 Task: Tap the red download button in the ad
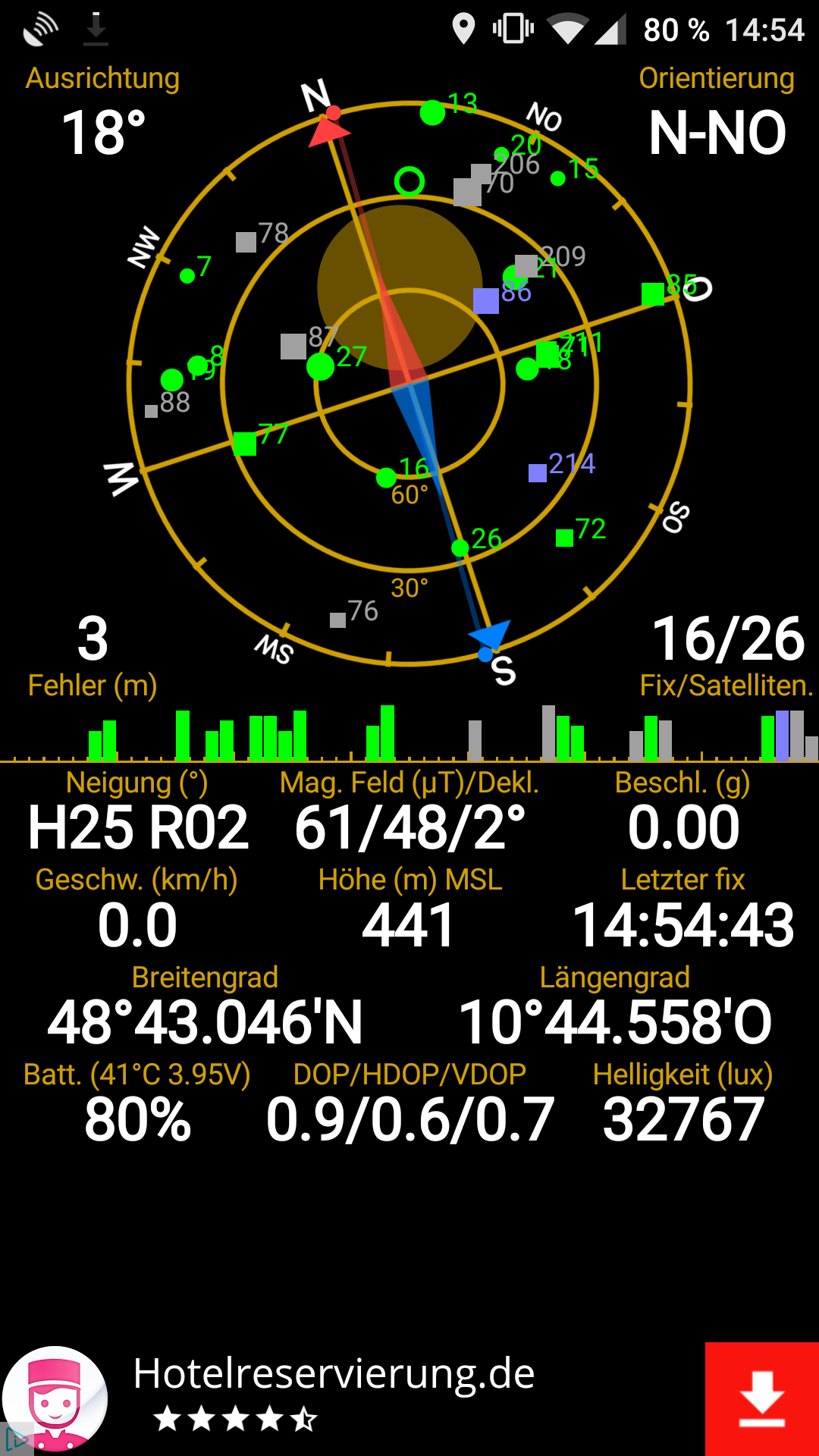pos(761,1398)
